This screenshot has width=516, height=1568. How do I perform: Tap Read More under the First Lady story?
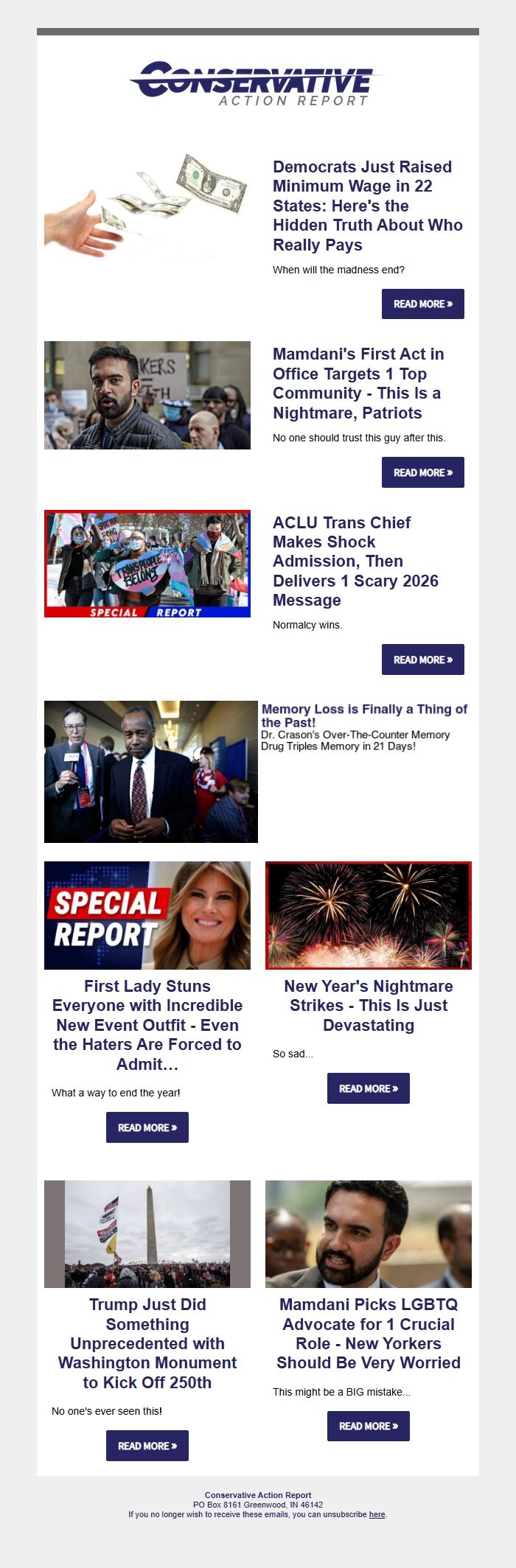pyautogui.click(x=147, y=1127)
